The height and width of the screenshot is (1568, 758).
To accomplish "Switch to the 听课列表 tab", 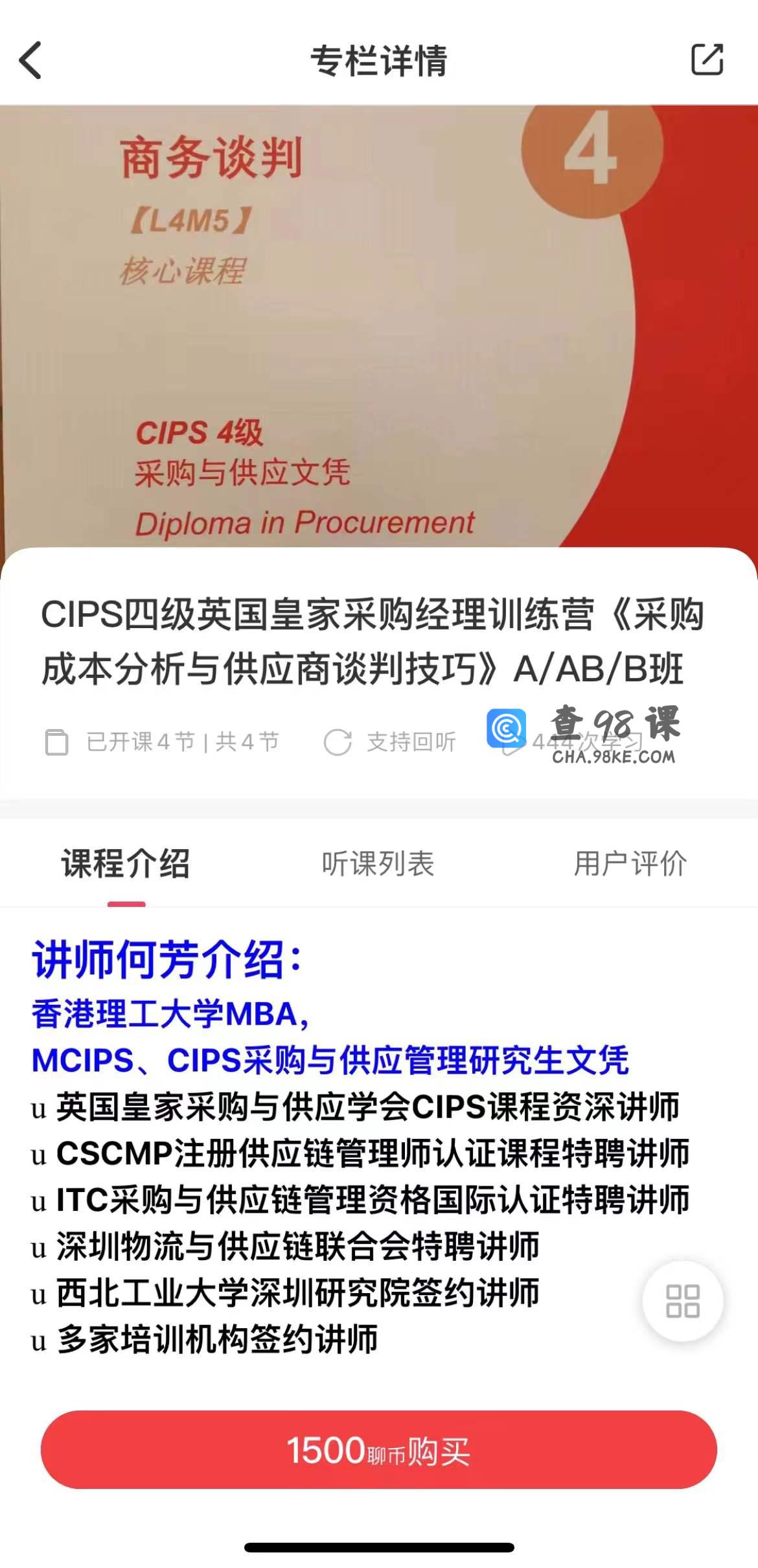I will coord(378,863).
